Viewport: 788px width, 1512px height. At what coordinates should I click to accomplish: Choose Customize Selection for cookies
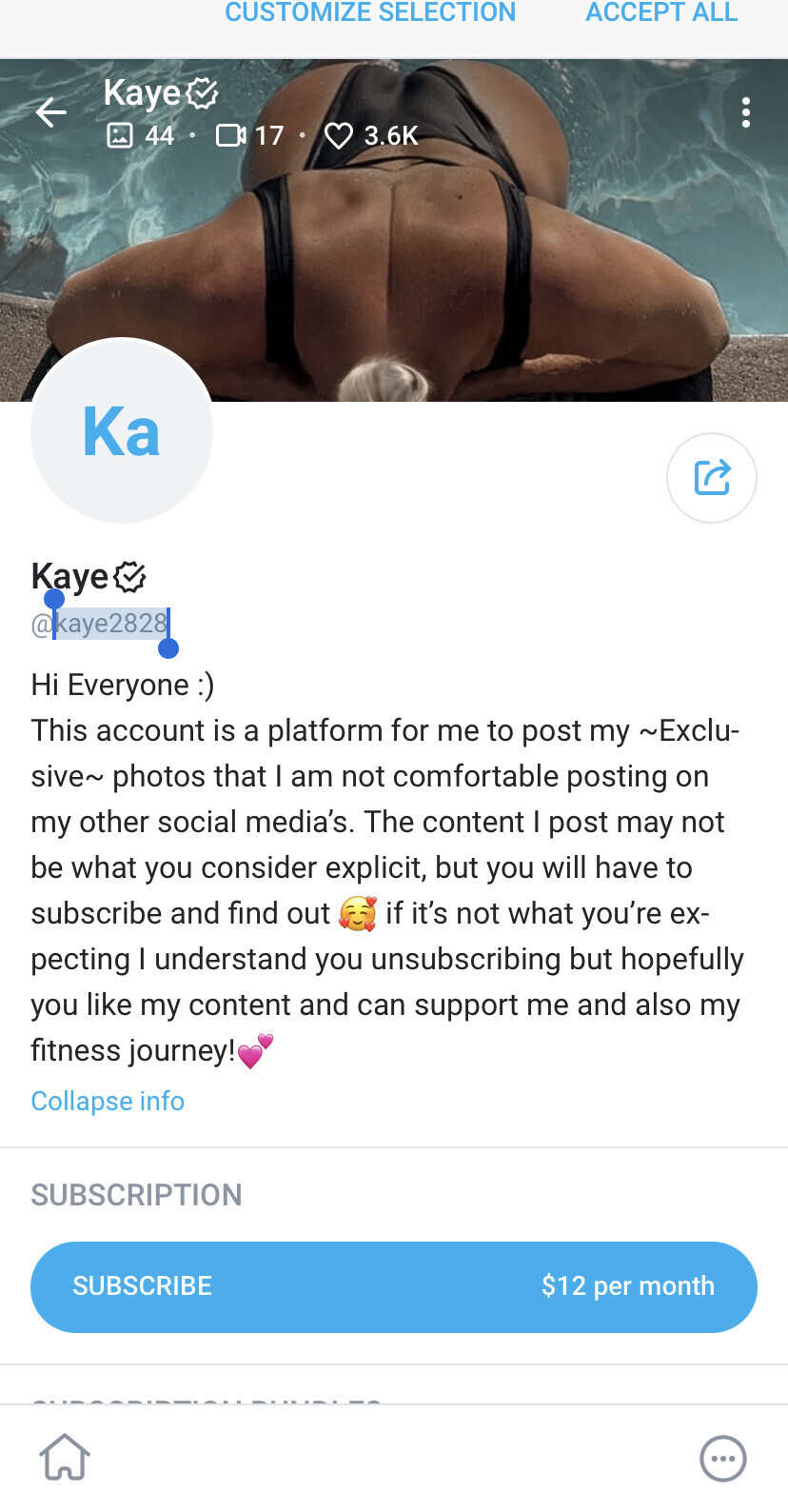point(370,13)
